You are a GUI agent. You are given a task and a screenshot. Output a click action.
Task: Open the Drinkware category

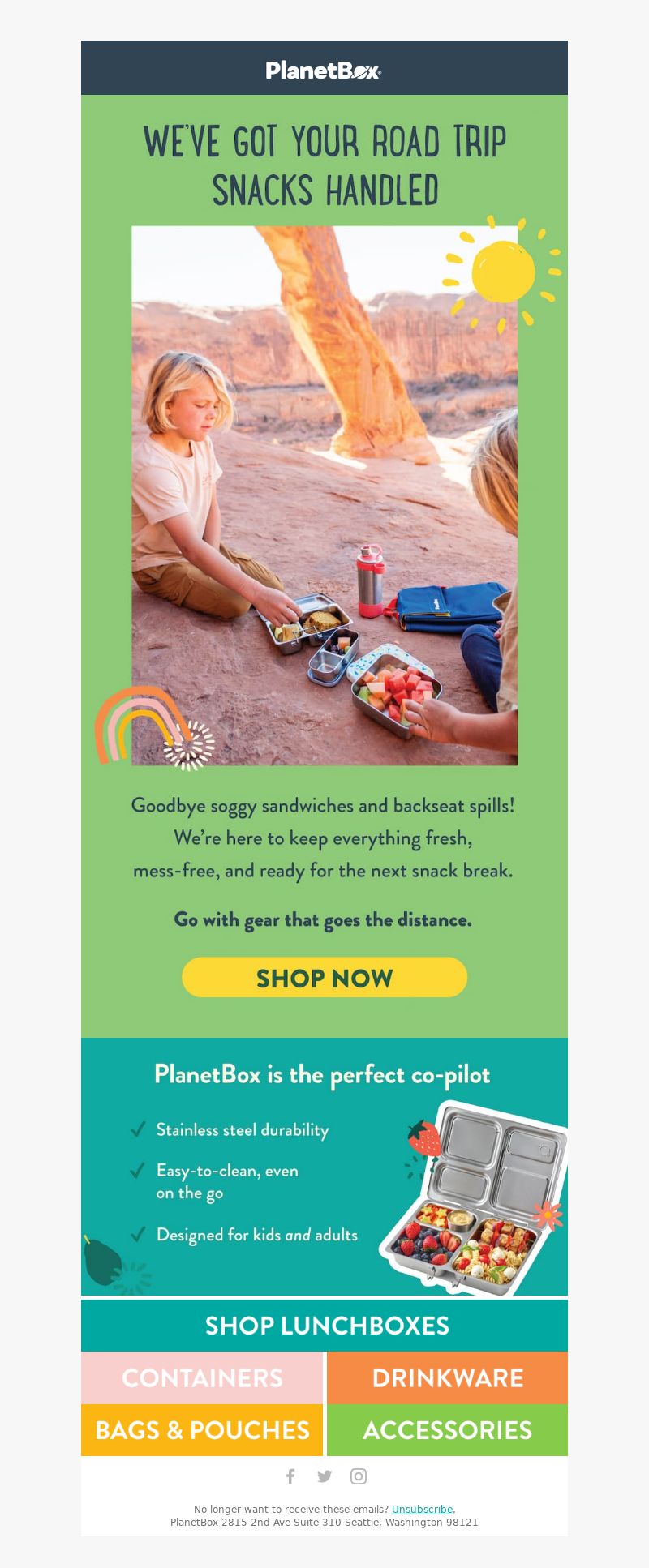[447, 1378]
